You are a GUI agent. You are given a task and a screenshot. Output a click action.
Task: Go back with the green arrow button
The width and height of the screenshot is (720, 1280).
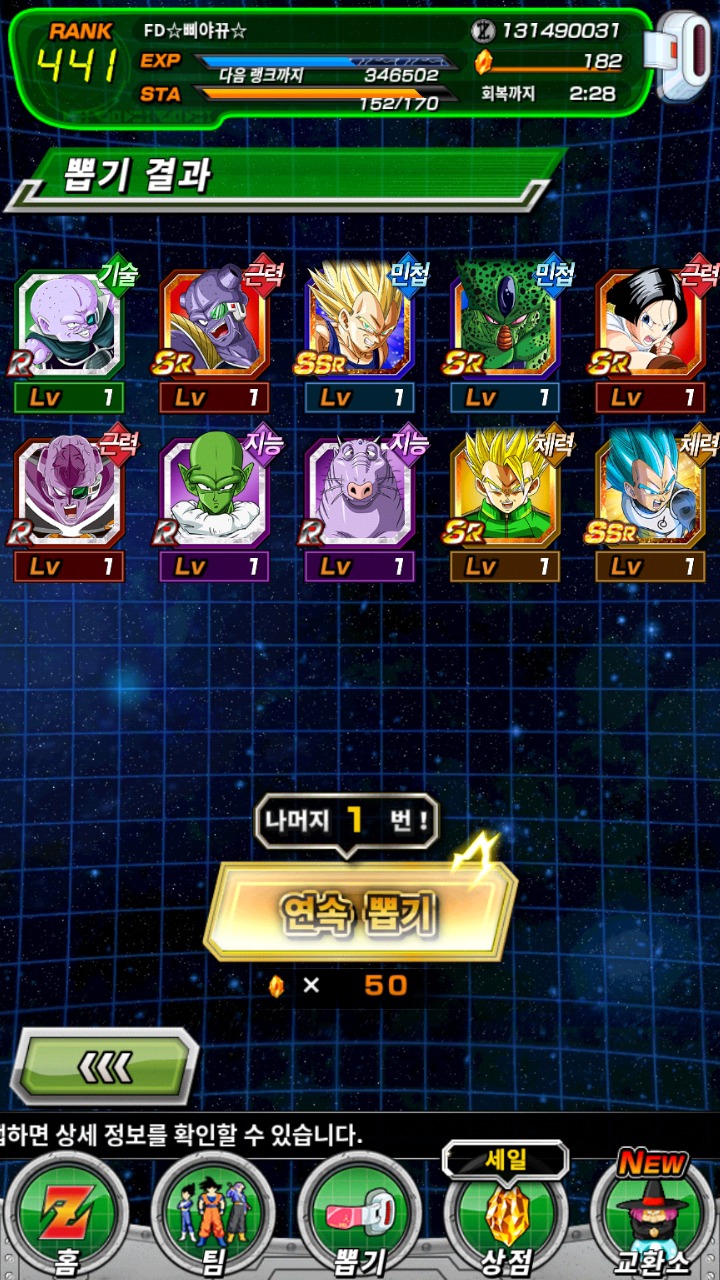104,1067
